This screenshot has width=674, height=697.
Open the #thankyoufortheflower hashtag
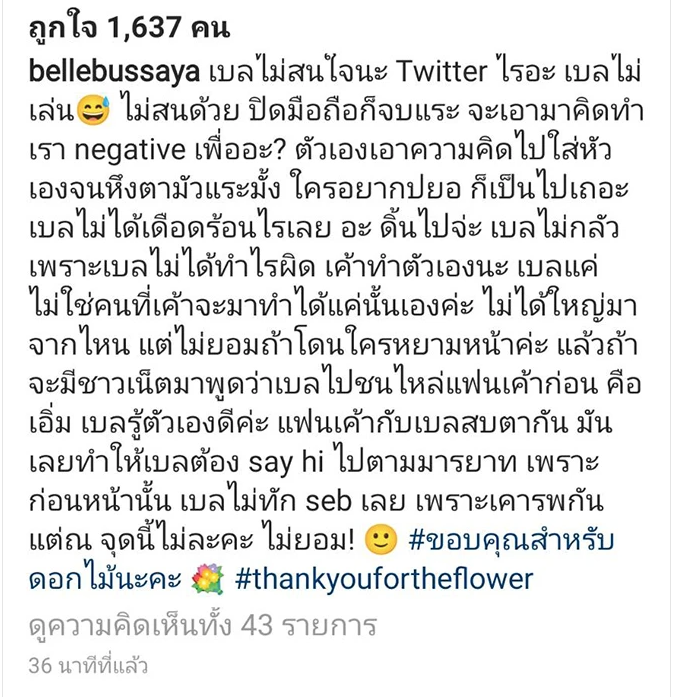click(x=384, y=580)
